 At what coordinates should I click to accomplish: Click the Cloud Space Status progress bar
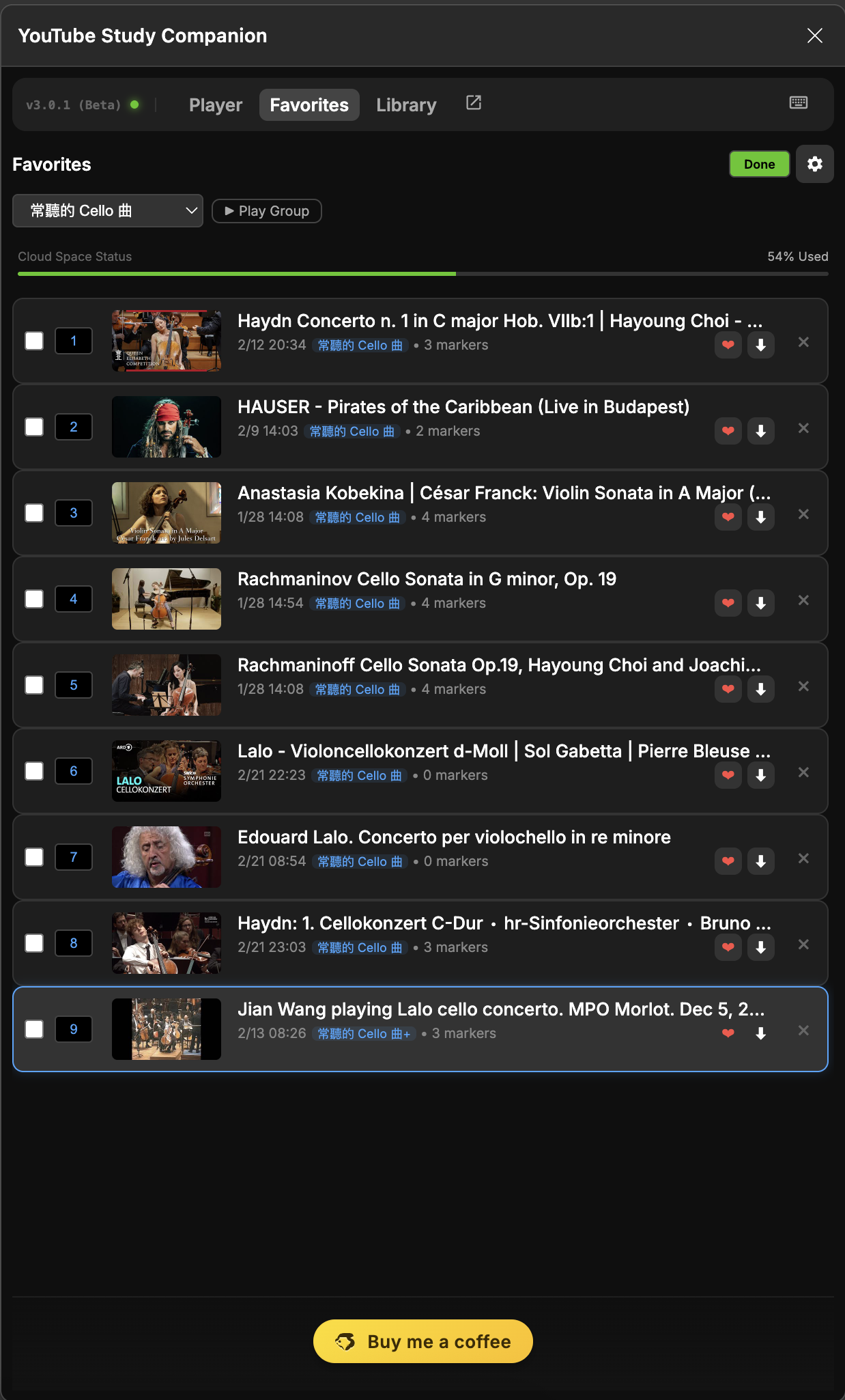pos(422,273)
